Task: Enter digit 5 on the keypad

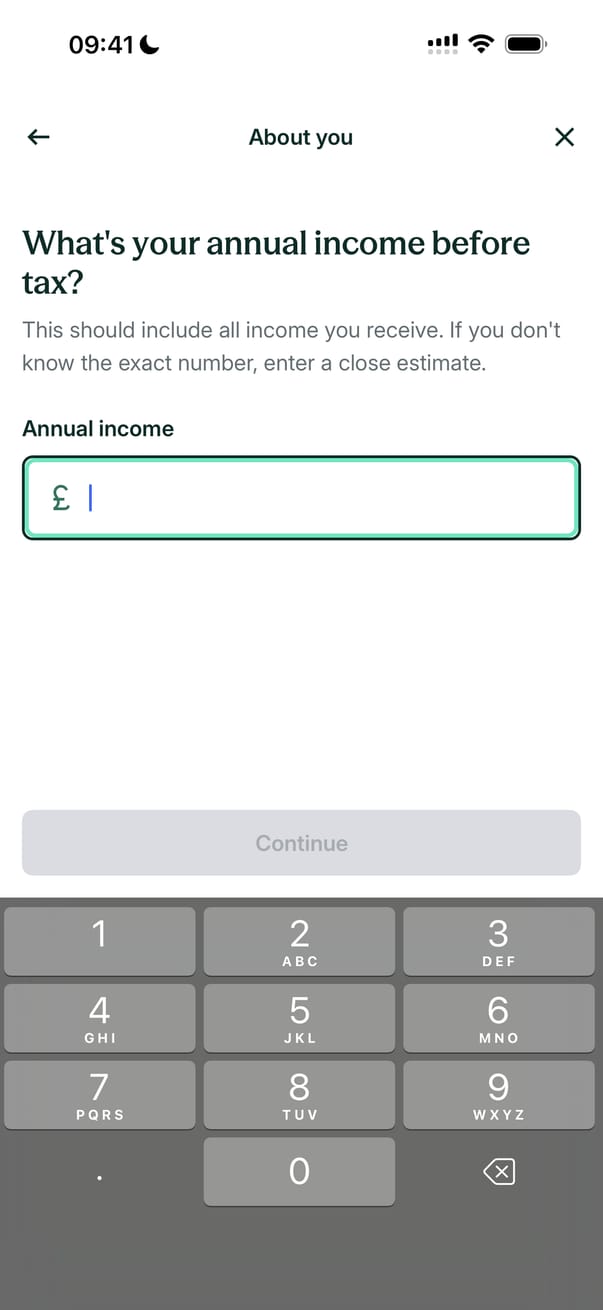Action: tap(299, 1018)
